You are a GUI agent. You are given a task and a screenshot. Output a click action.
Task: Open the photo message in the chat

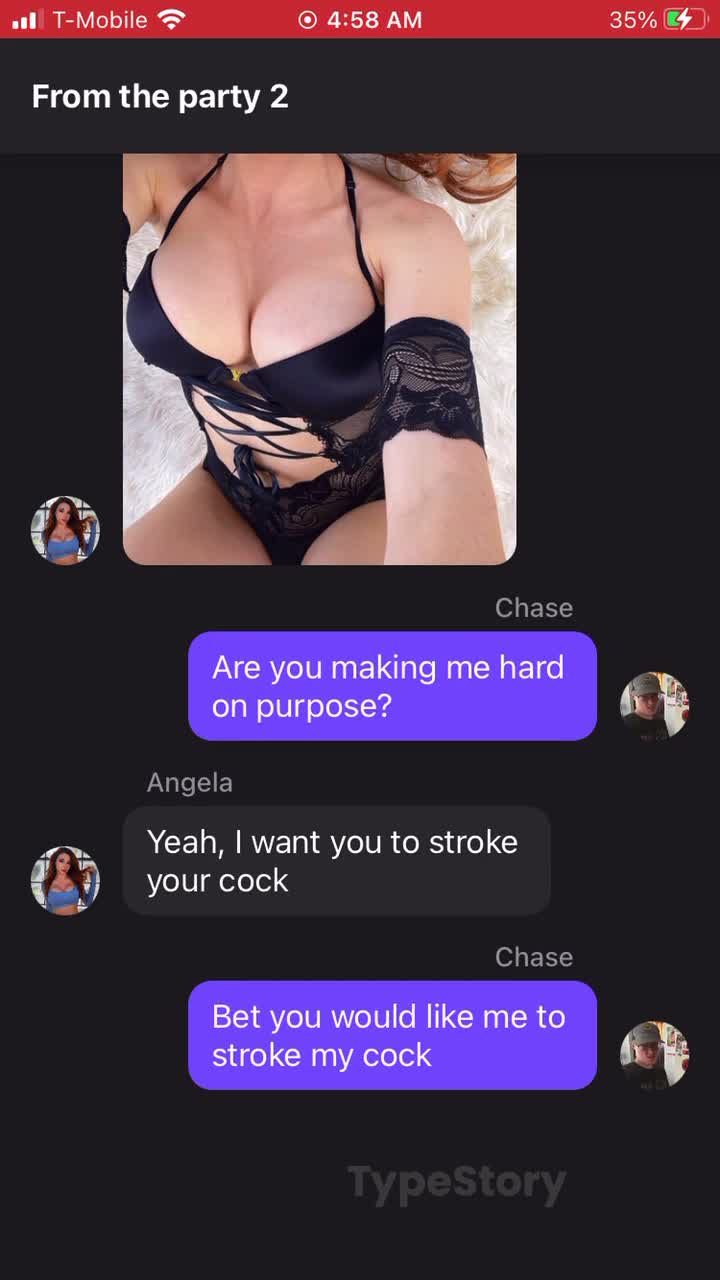pos(319,360)
